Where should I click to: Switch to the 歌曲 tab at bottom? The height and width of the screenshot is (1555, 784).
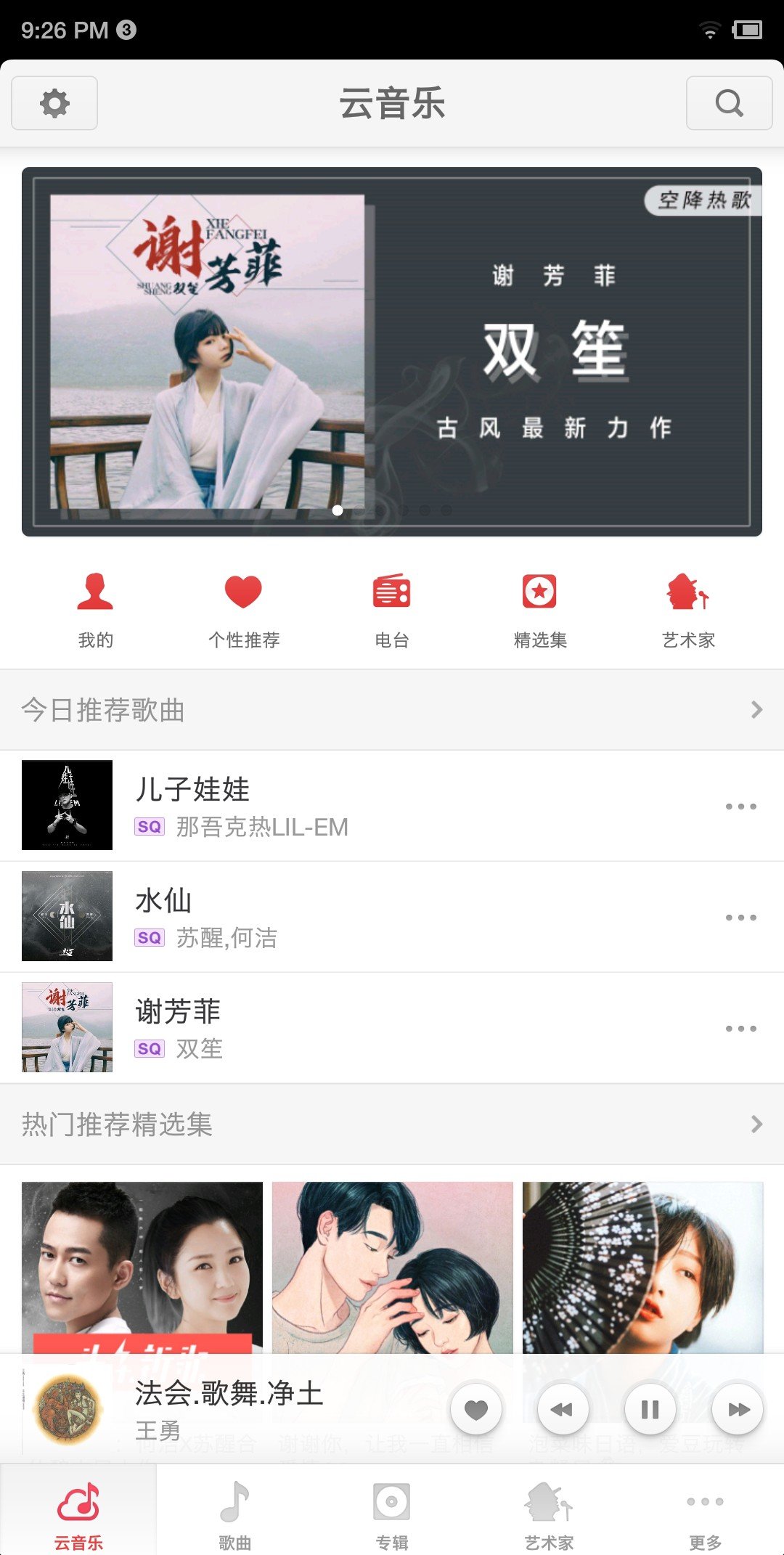235,1514
